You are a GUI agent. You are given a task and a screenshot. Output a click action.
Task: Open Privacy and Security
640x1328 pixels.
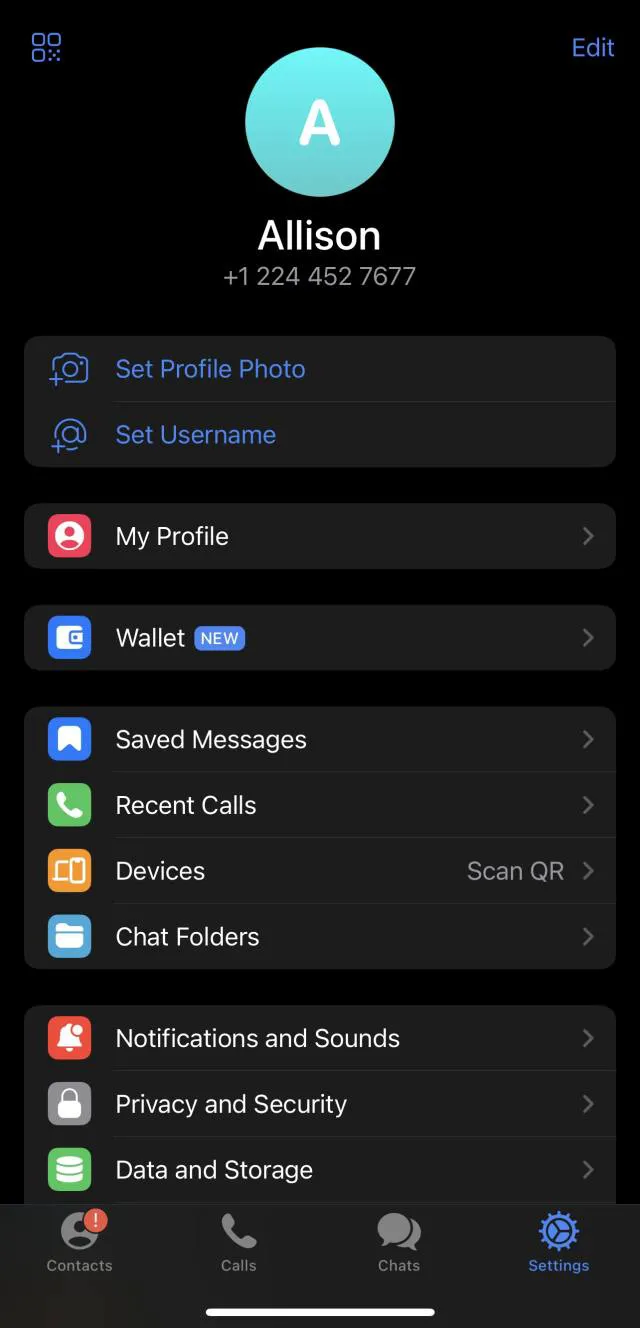[320, 1104]
